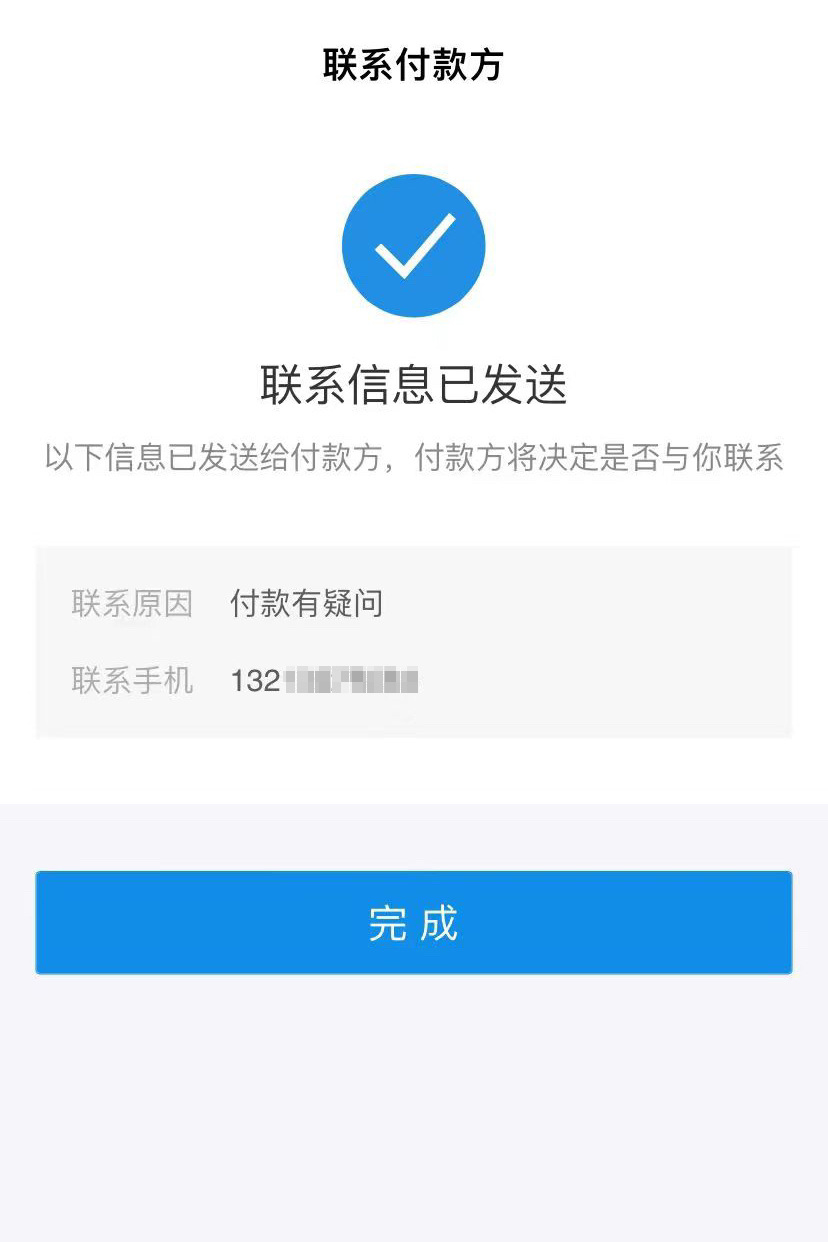Tap the 完成 button to finish
The width and height of the screenshot is (828, 1242).
pos(413,922)
